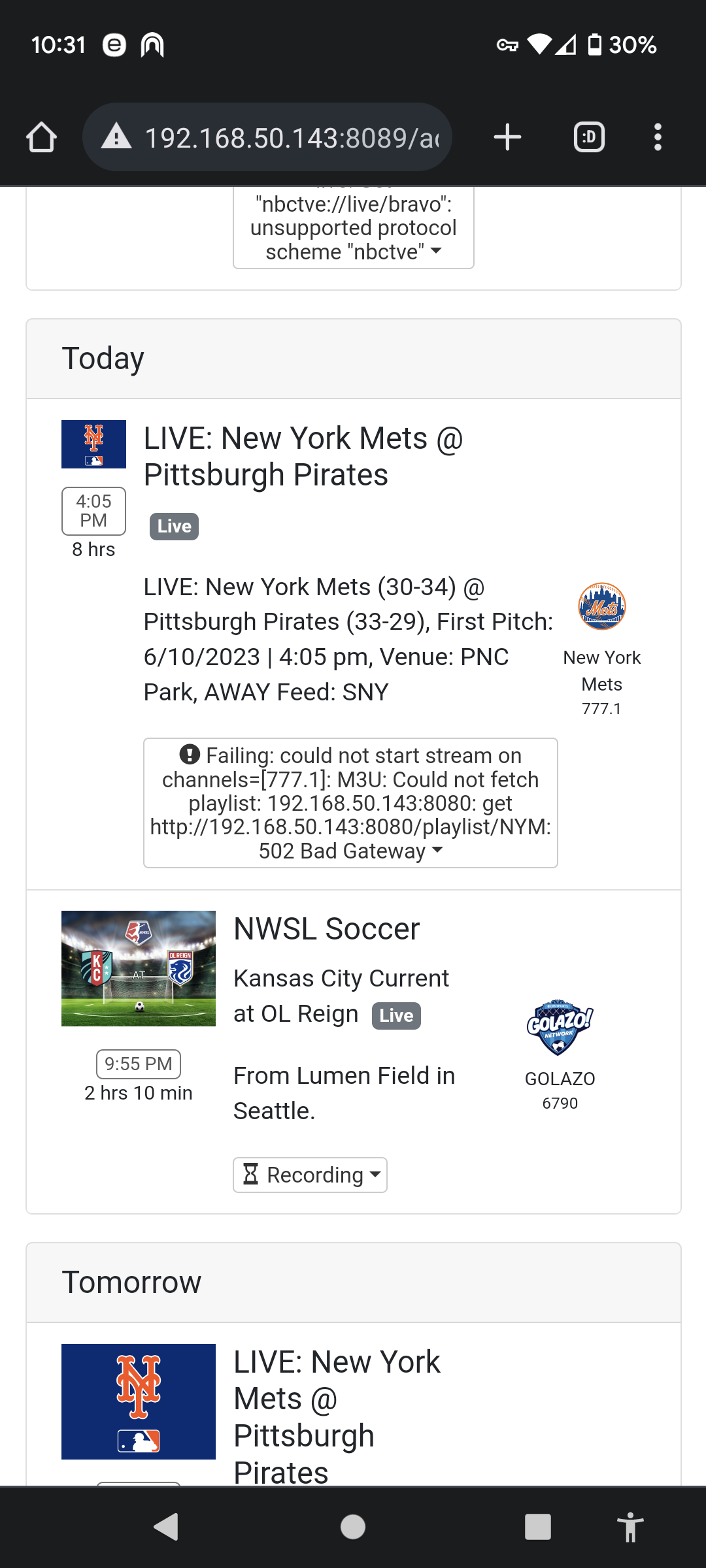706x1568 pixels.
Task: Open the Mets @ Pirates recording under Today
Action: [303, 456]
